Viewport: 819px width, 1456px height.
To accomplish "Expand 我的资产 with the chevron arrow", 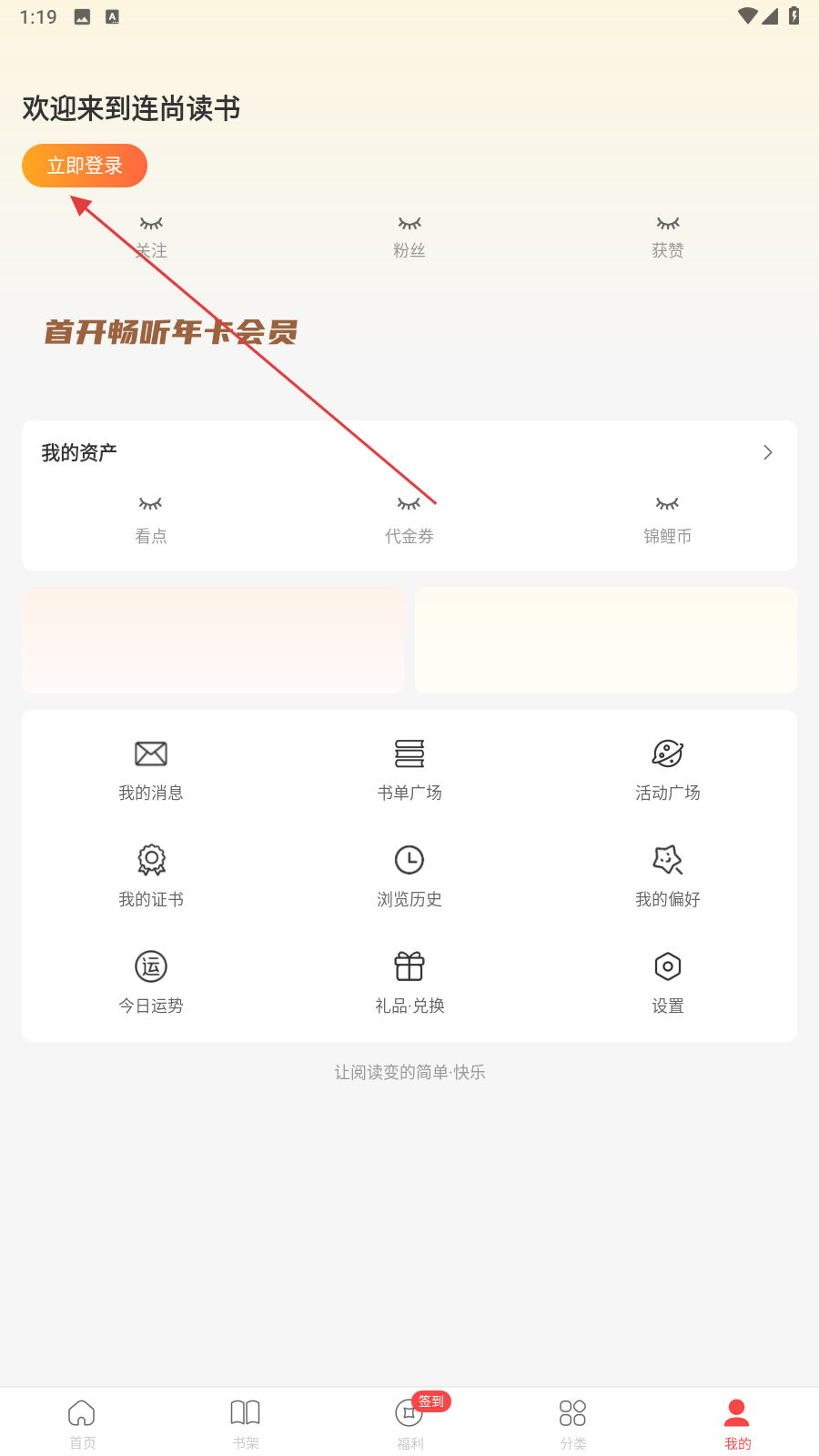I will pos(767,452).
